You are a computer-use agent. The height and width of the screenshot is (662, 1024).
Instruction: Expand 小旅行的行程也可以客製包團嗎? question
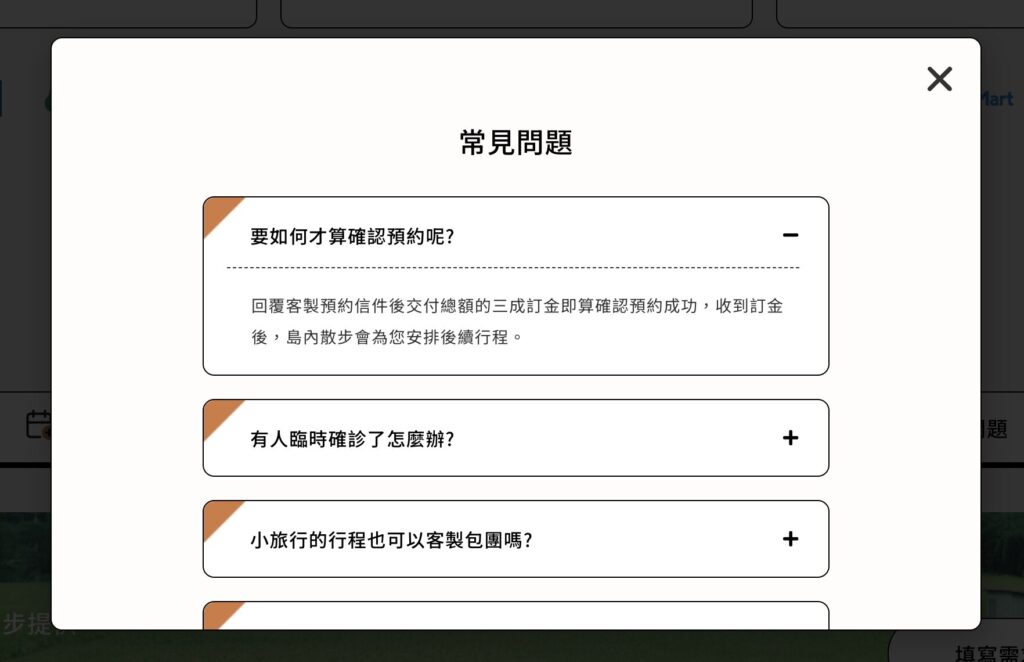tap(790, 539)
